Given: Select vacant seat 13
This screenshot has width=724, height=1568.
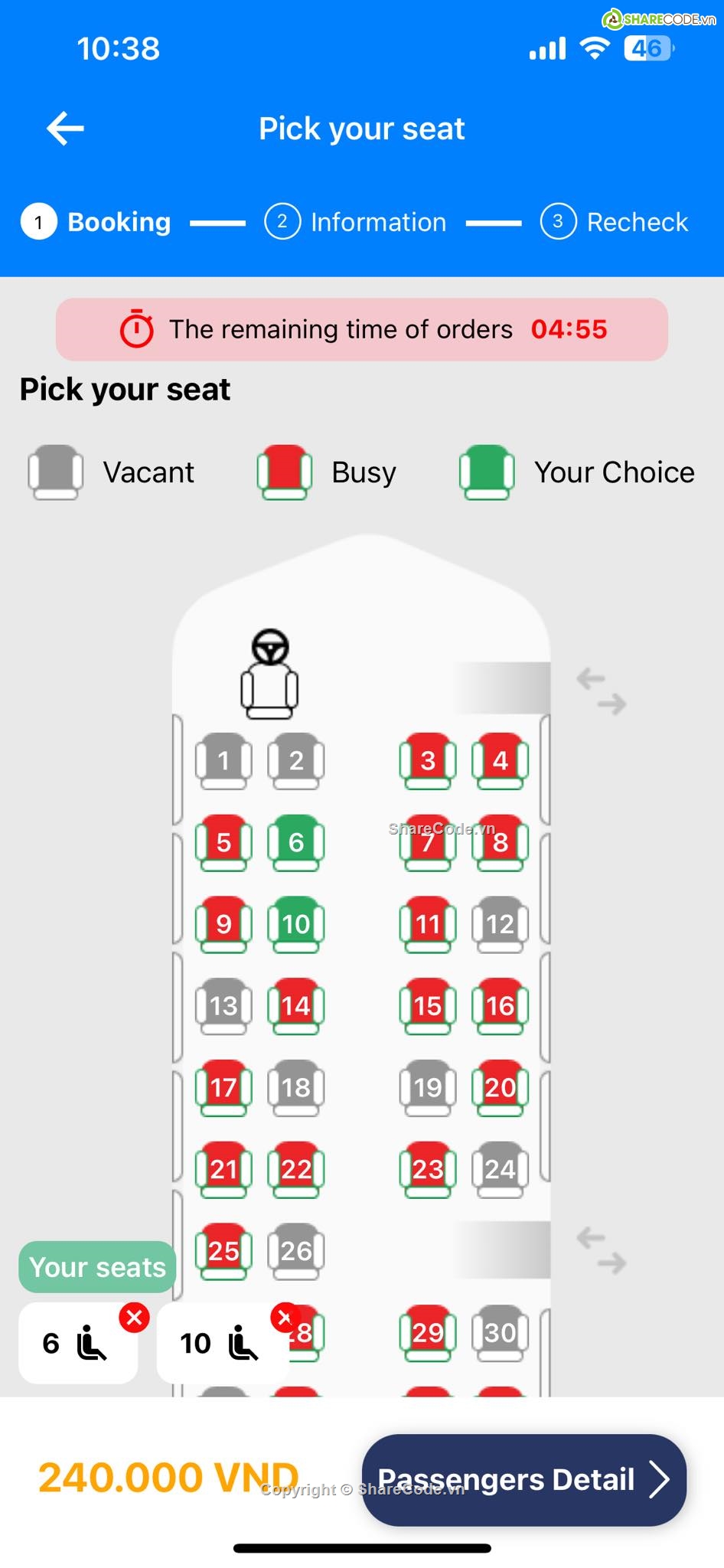Looking at the screenshot, I should point(223,1005).
